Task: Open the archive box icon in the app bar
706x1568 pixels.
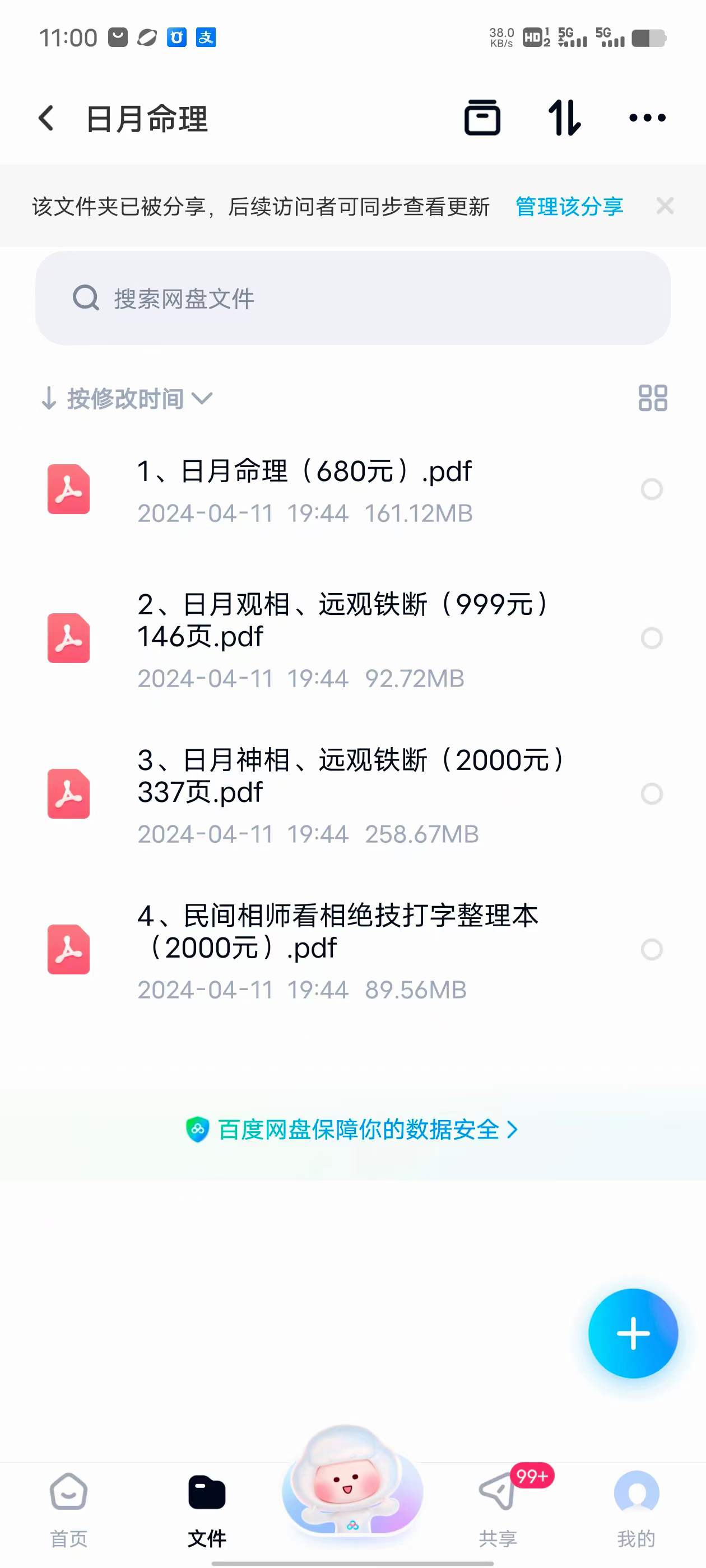Action: [482, 118]
